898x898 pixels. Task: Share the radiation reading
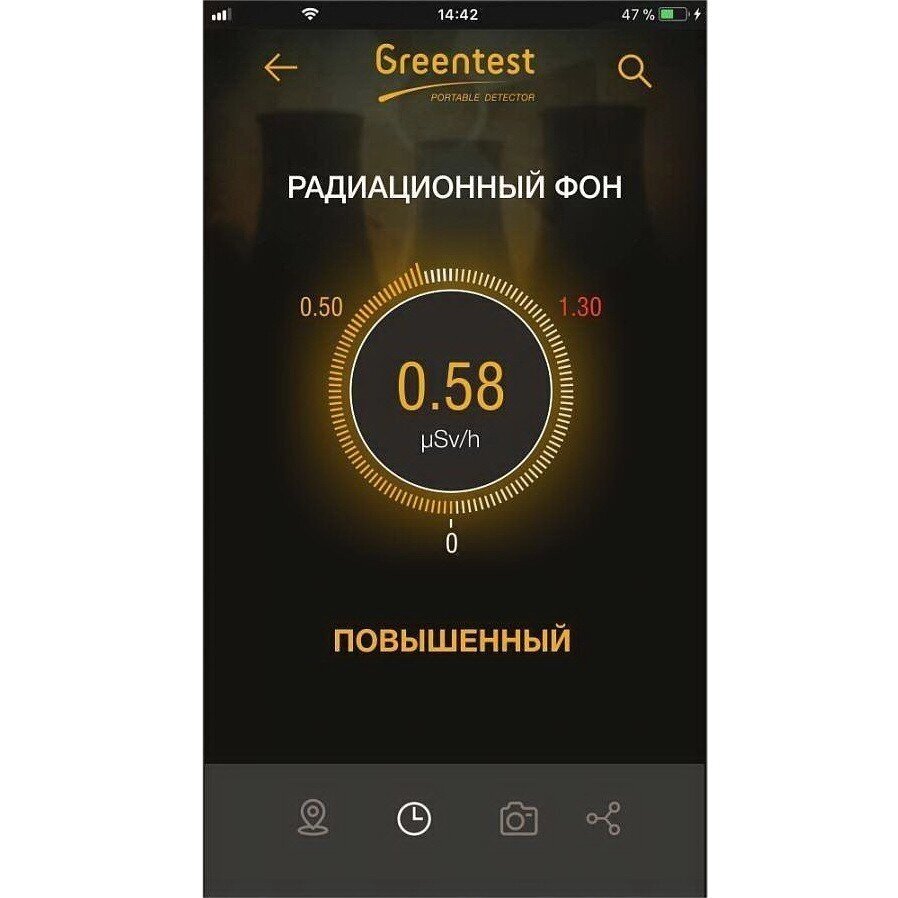[x=604, y=819]
